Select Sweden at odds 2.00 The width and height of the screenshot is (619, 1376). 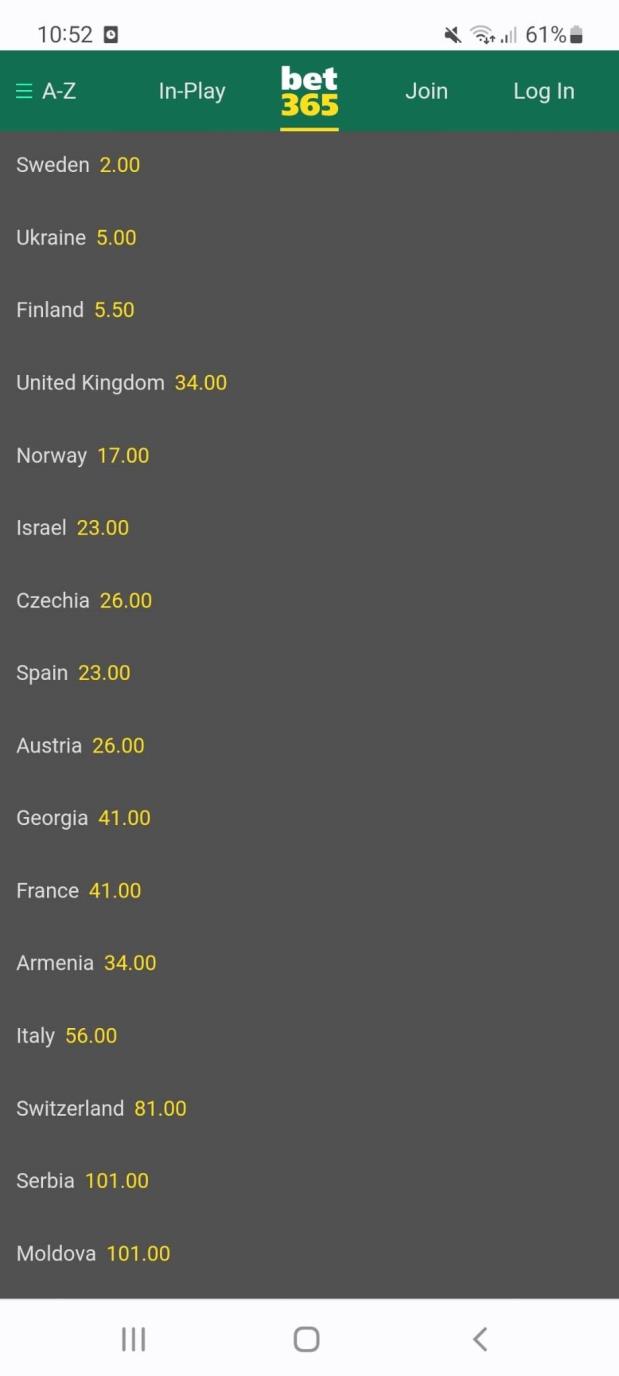[78, 165]
